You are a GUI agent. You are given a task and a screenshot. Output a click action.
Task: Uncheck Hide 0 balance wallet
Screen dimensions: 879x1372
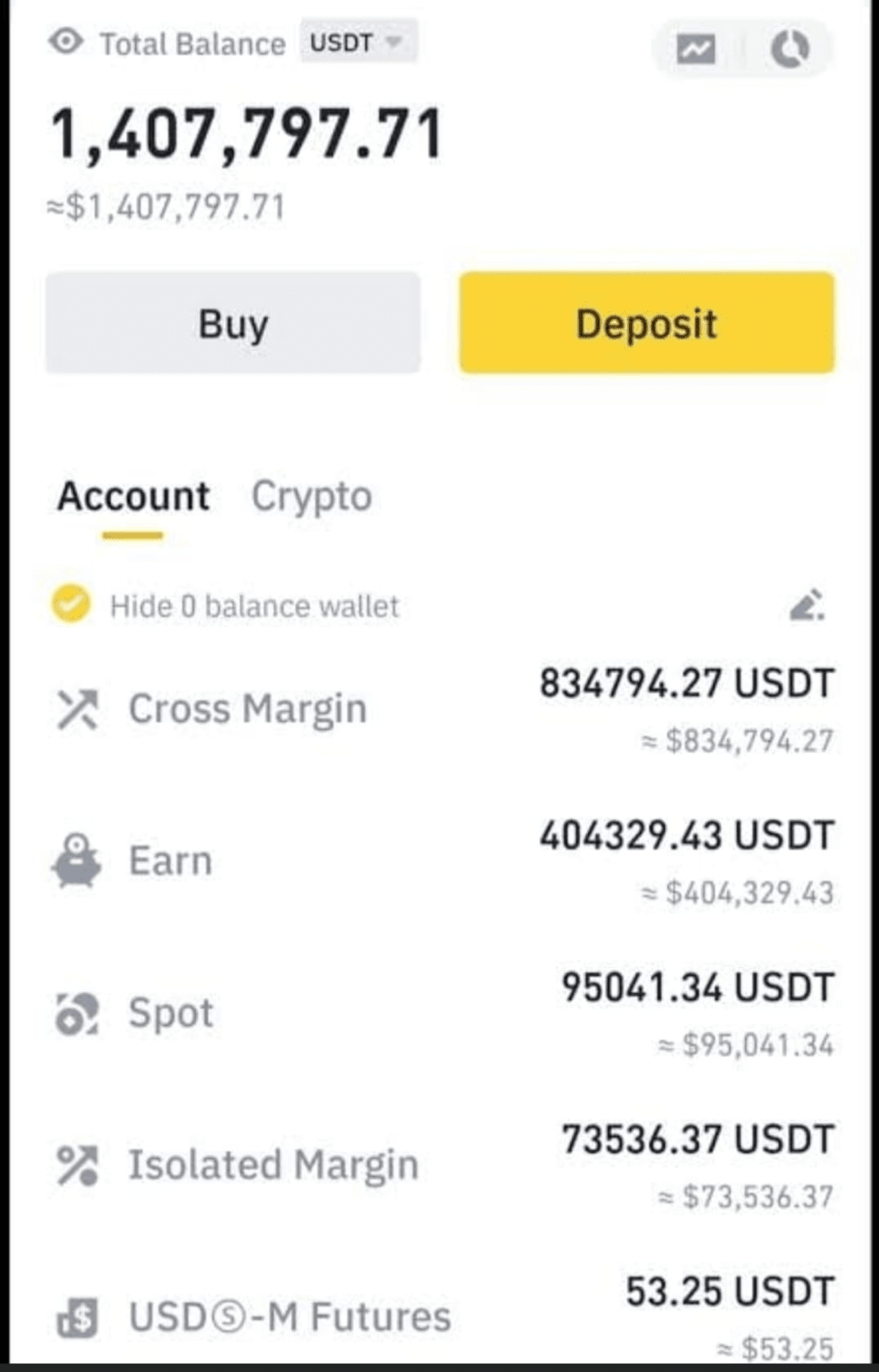[x=71, y=604]
